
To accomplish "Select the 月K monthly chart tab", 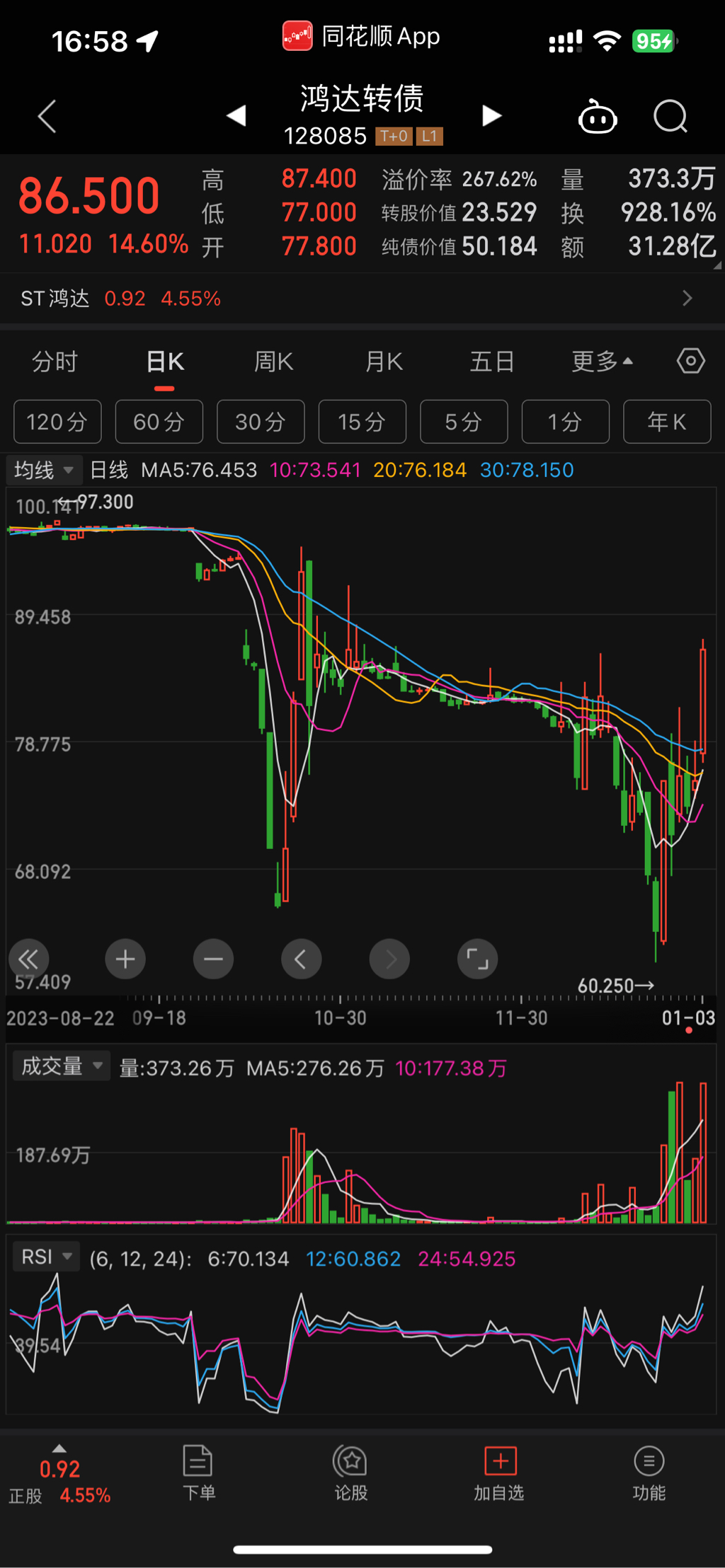I will [x=384, y=362].
